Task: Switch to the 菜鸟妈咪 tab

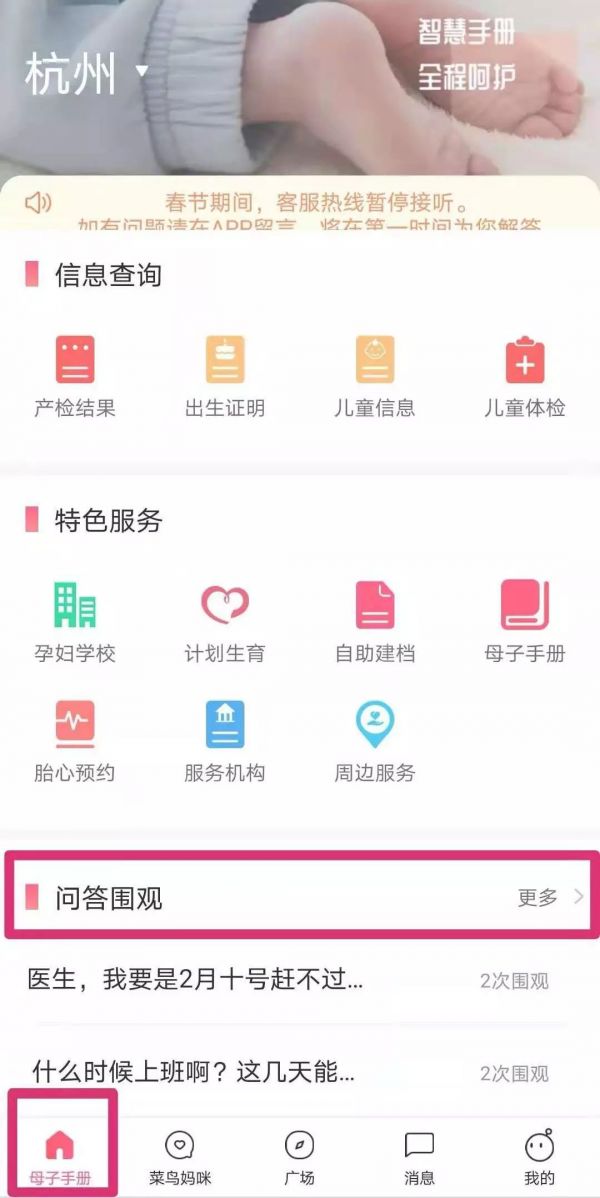Action: click(x=180, y=1157)
